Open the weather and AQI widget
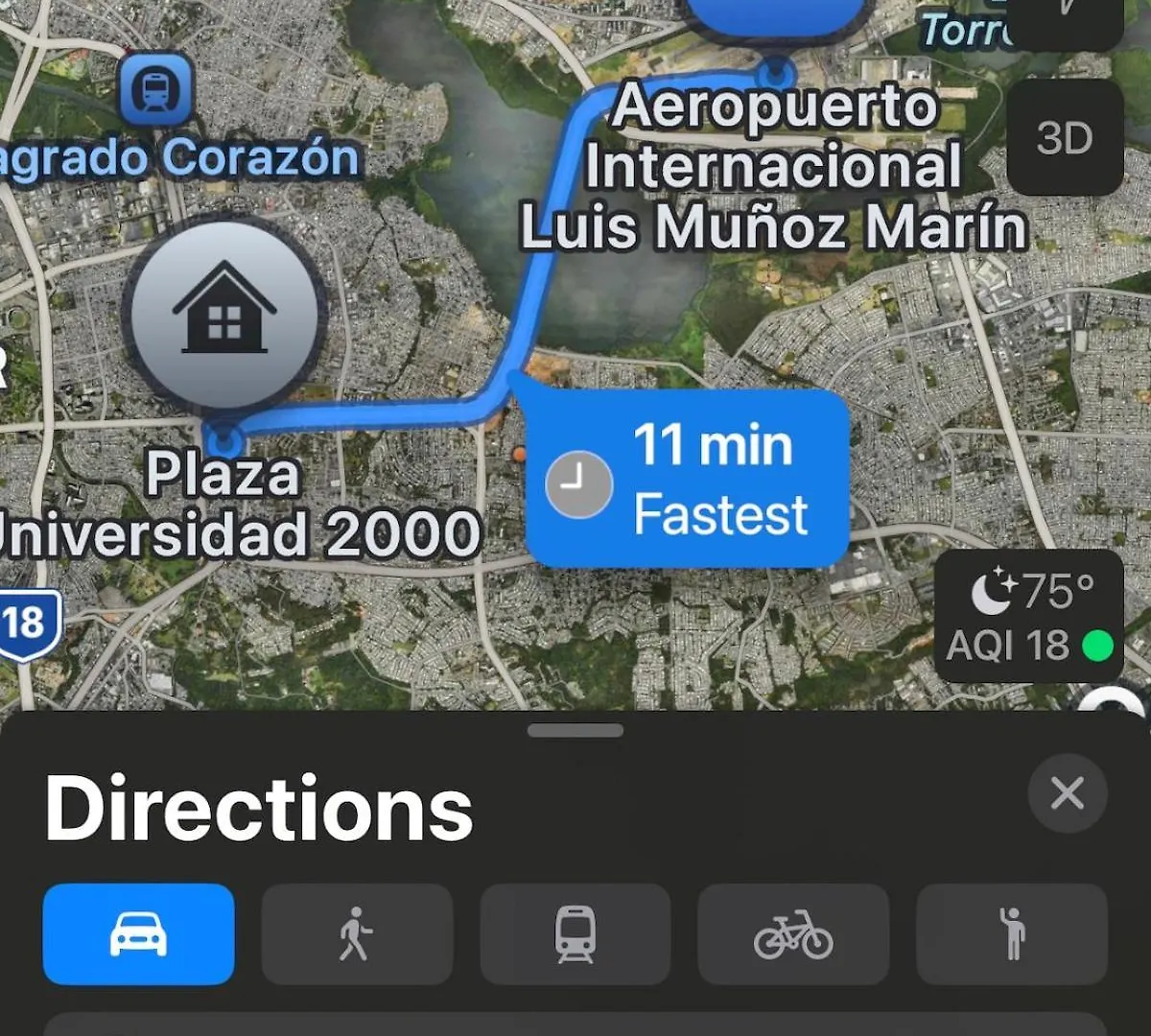Viewport: 1151px width, 1036px height. coord(1029,616)
